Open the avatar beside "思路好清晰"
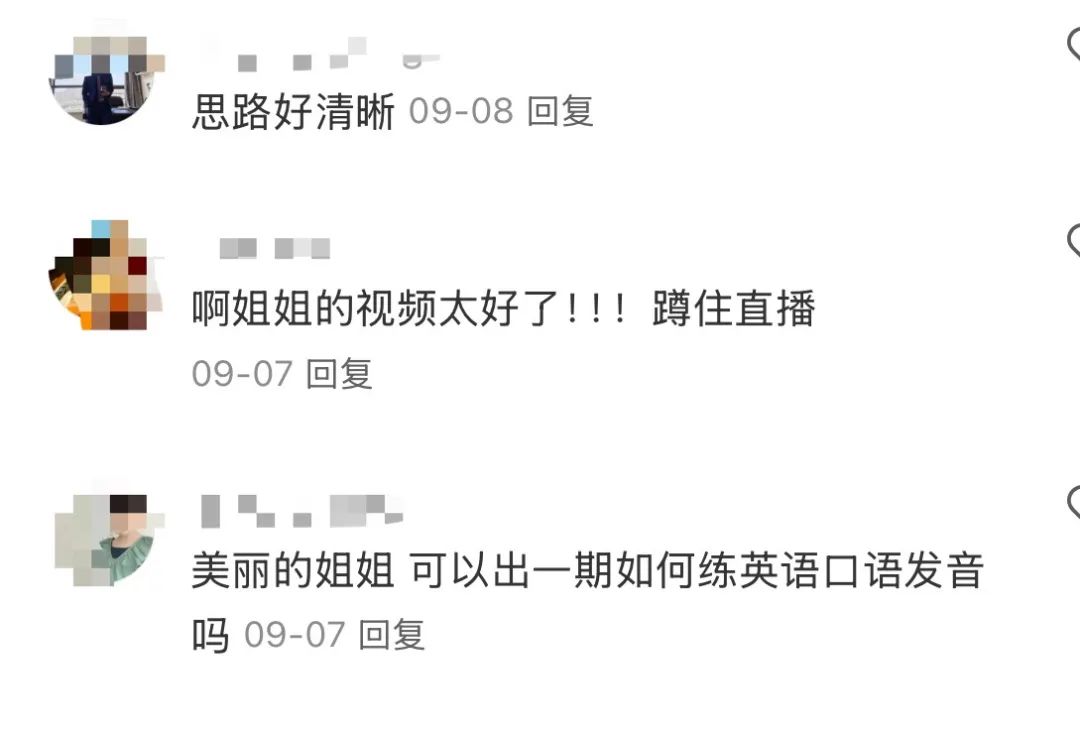1080x734 pixels. coord(101,80)
